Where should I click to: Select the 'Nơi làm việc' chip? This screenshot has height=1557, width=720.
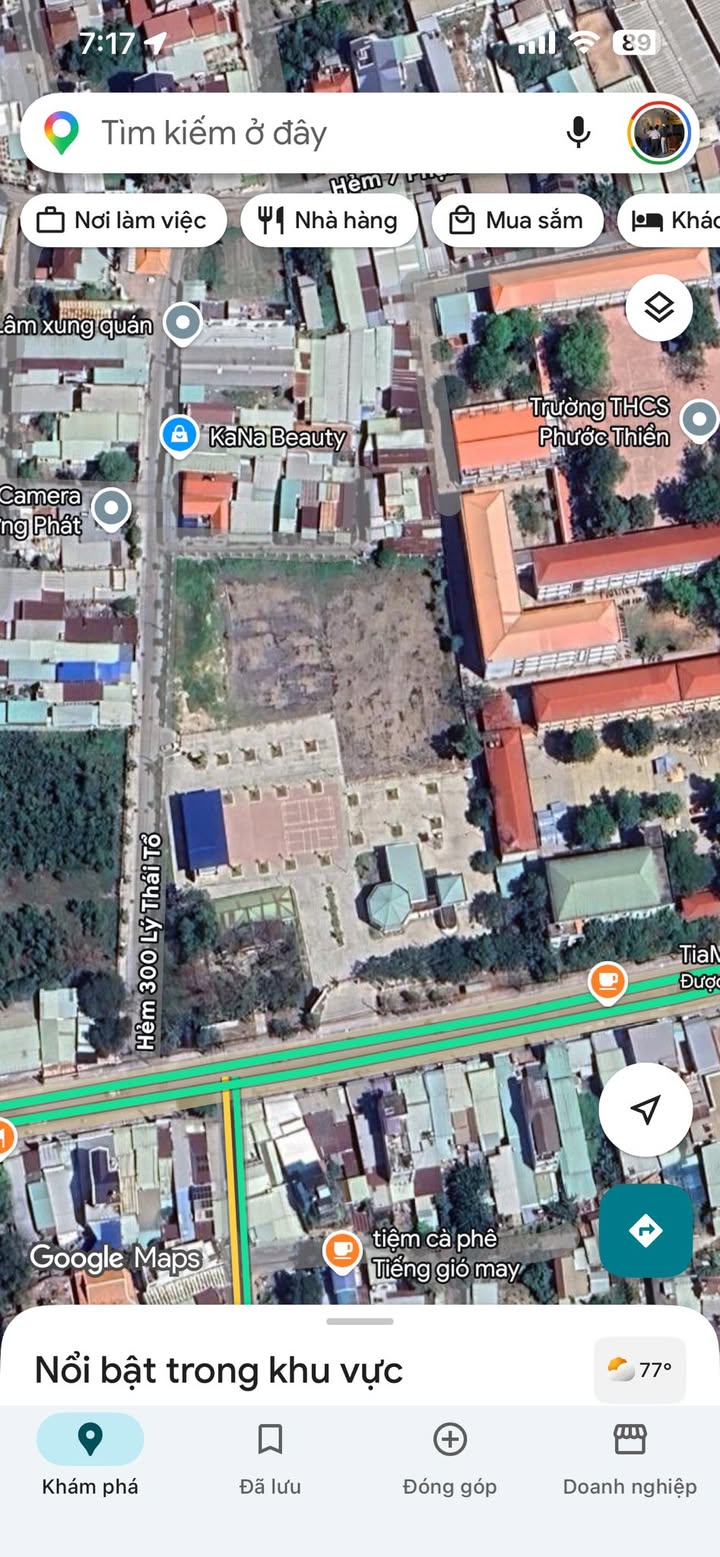pyautogui.click(x=122, y=221)
